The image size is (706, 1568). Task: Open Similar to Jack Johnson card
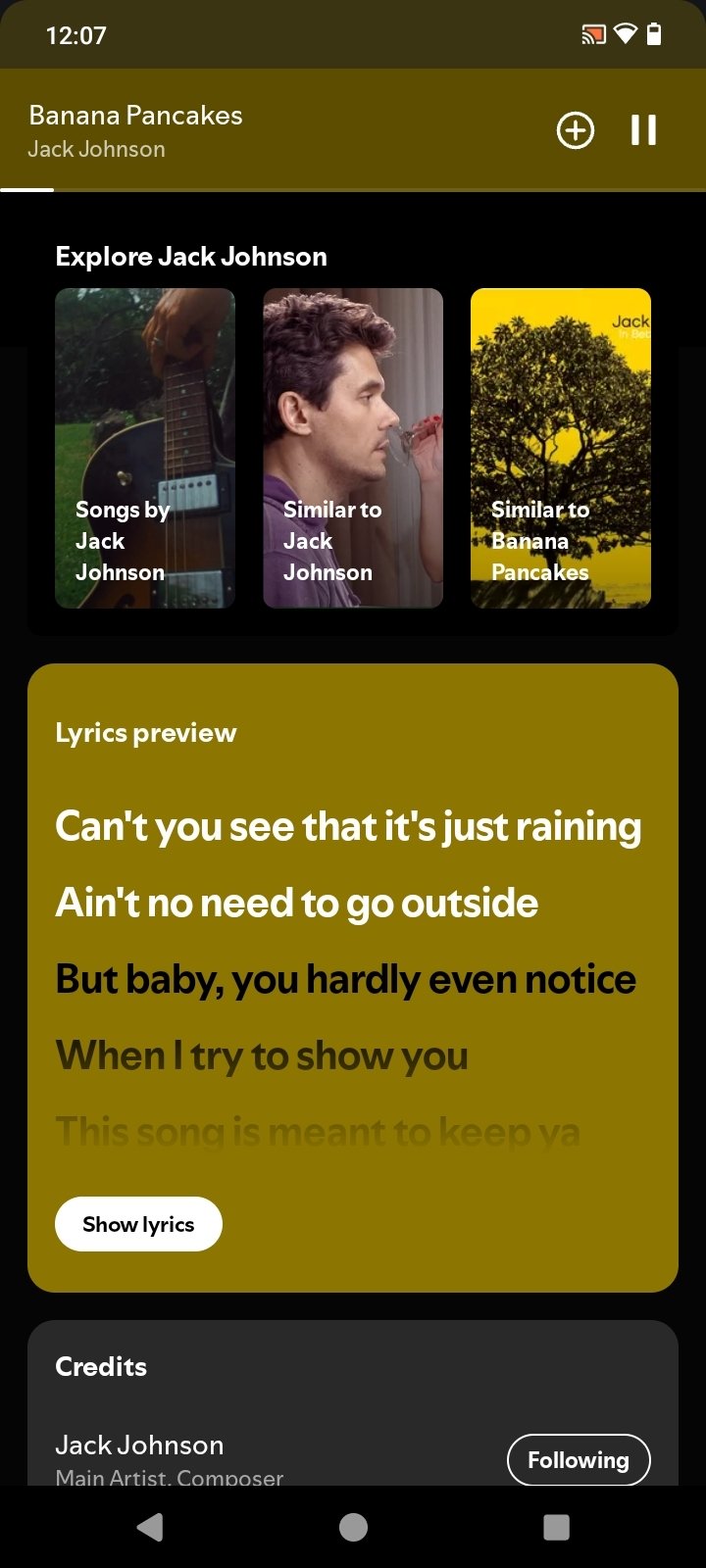click(353, 448)
